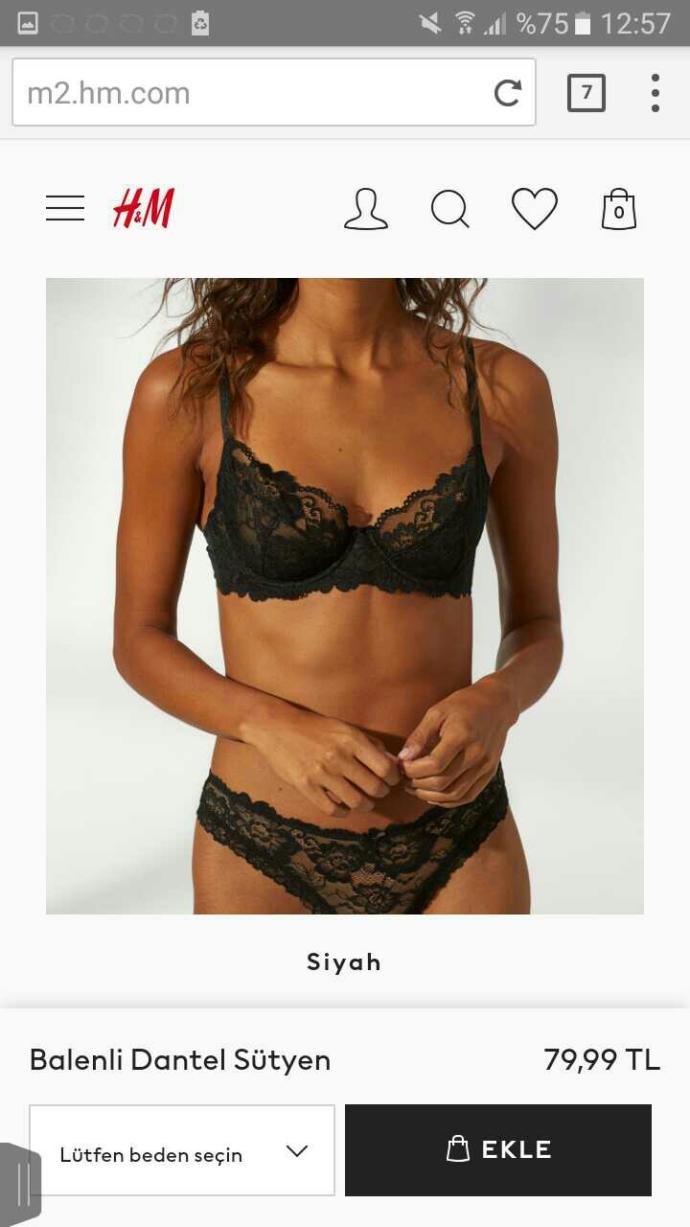Reload the page
Screen dimensions: 690x1227
tap(508, 93)
